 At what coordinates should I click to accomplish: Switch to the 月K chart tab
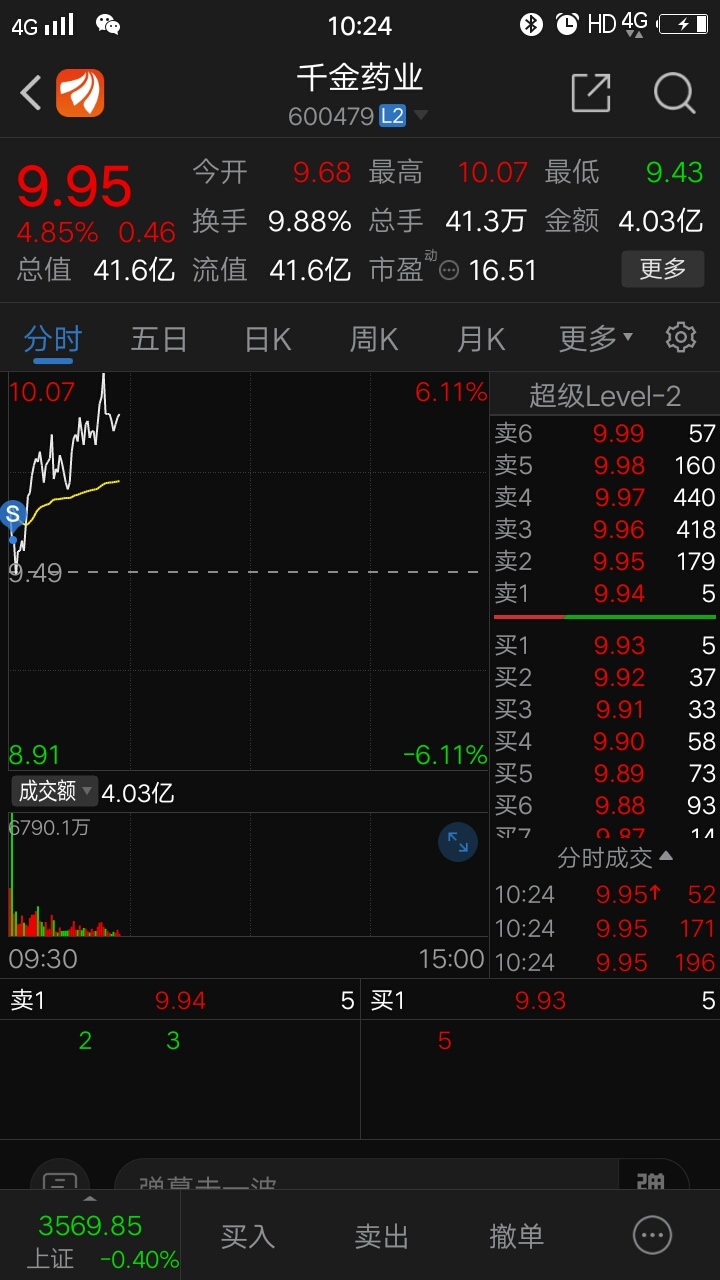(481, 339)
